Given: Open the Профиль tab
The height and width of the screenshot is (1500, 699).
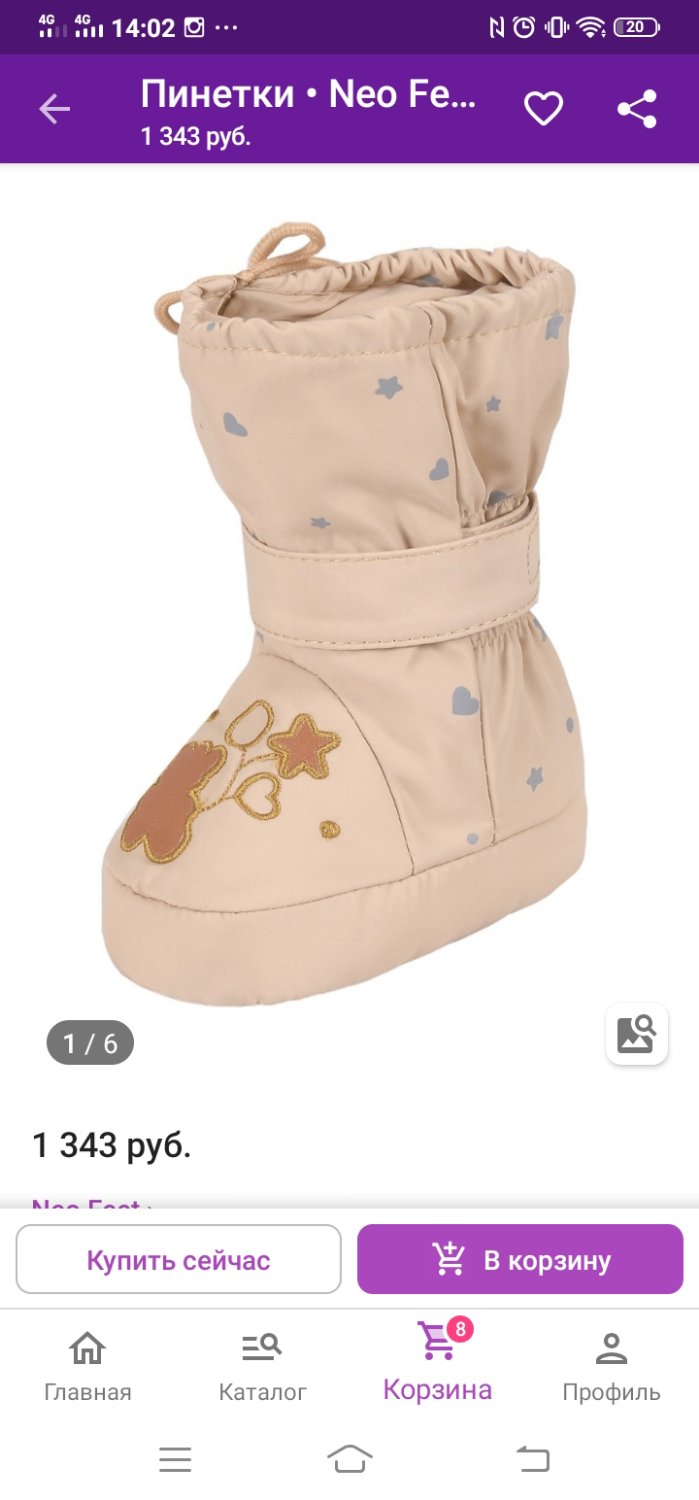Looking at the screenshot, I should point(611,1367).
